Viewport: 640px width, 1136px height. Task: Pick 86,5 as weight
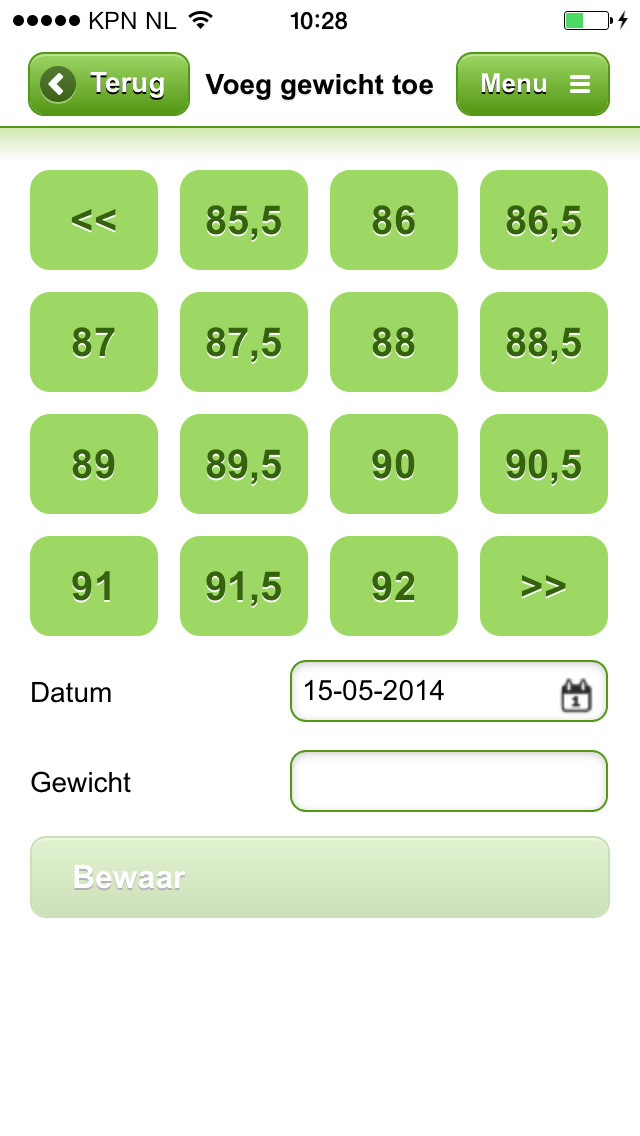(x=544, y=220)
